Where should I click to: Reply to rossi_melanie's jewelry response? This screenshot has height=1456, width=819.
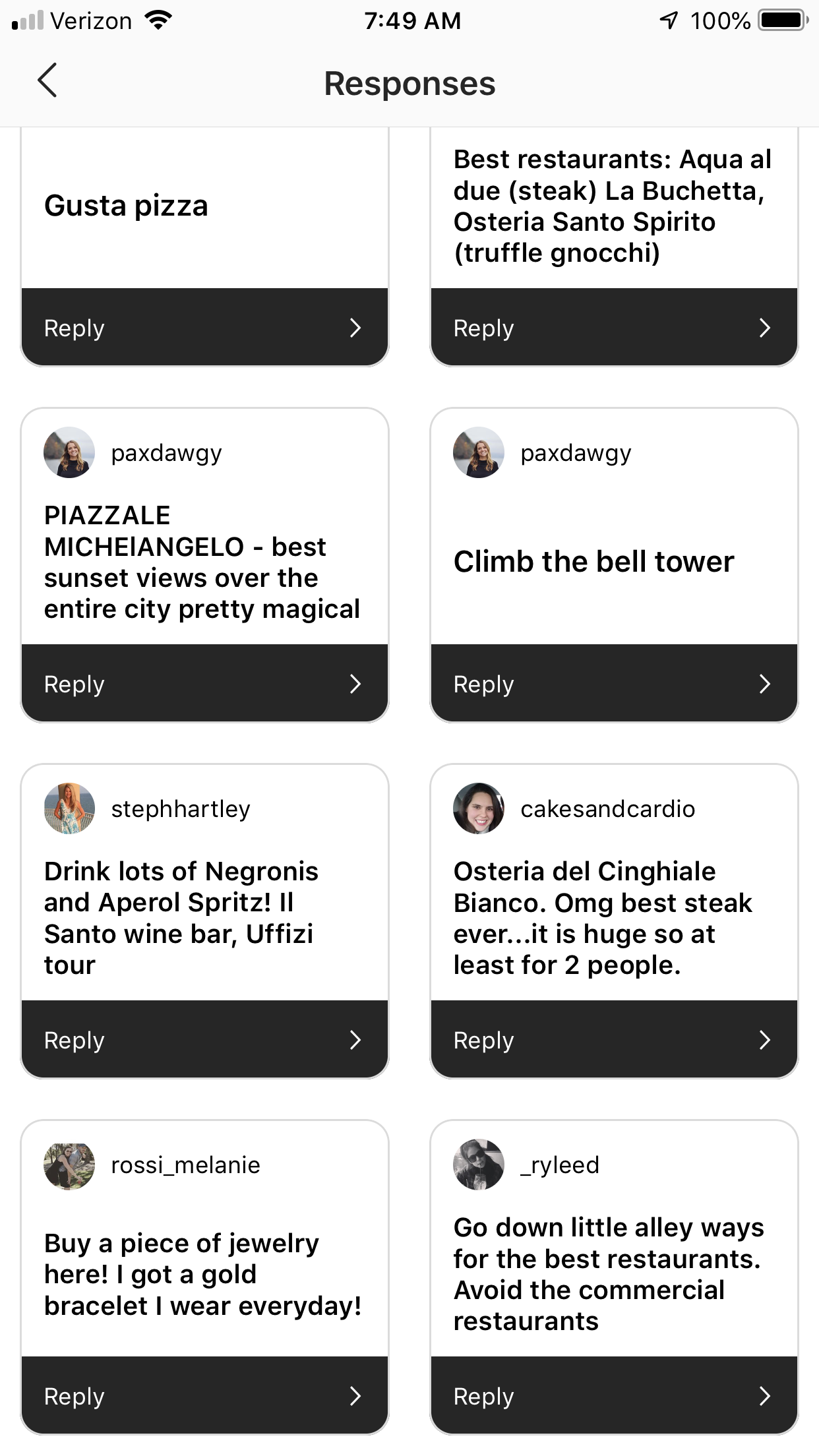coord(204,1396)
